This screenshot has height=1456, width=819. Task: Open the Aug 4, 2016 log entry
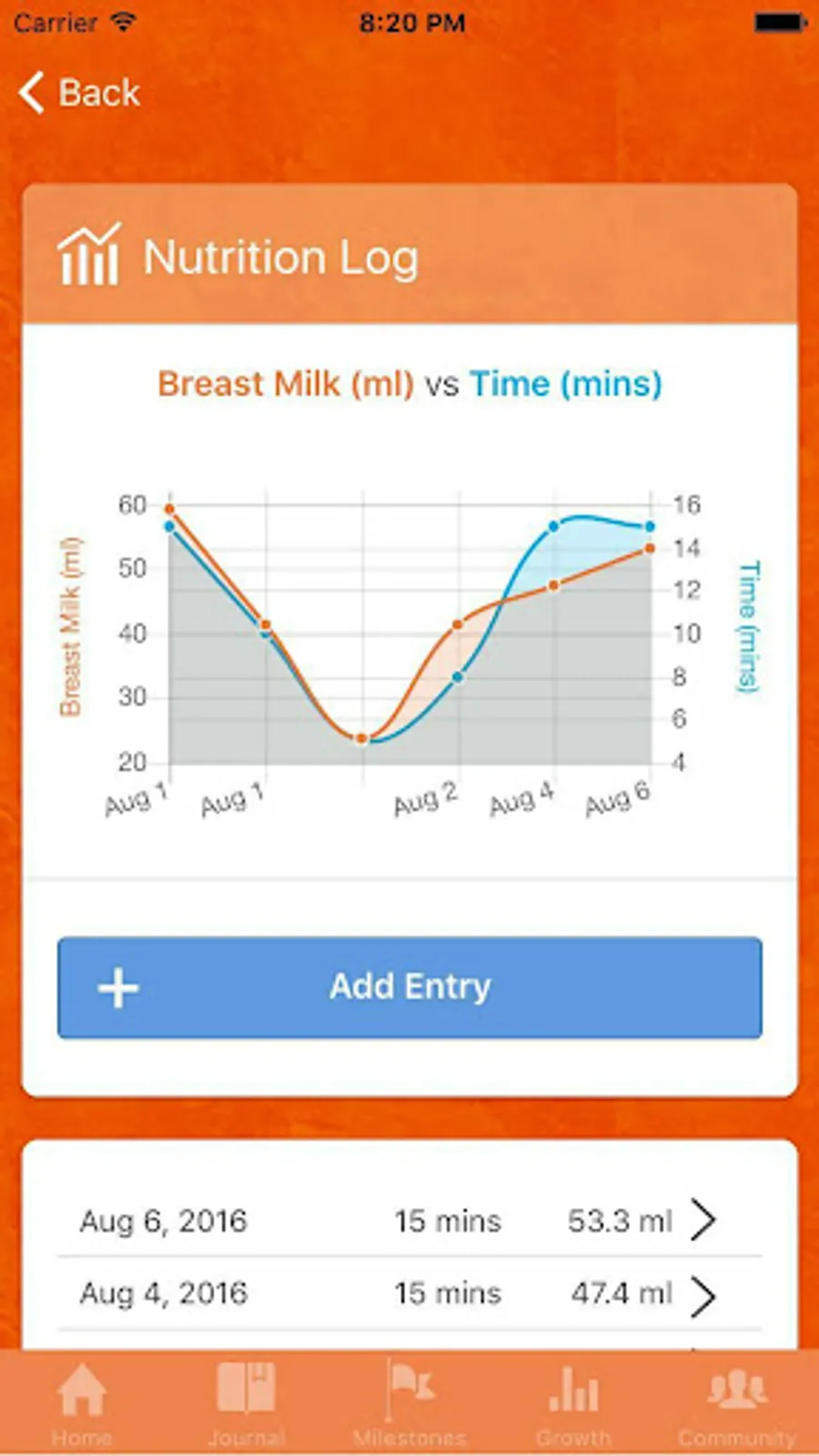[x=409, y=1293]
